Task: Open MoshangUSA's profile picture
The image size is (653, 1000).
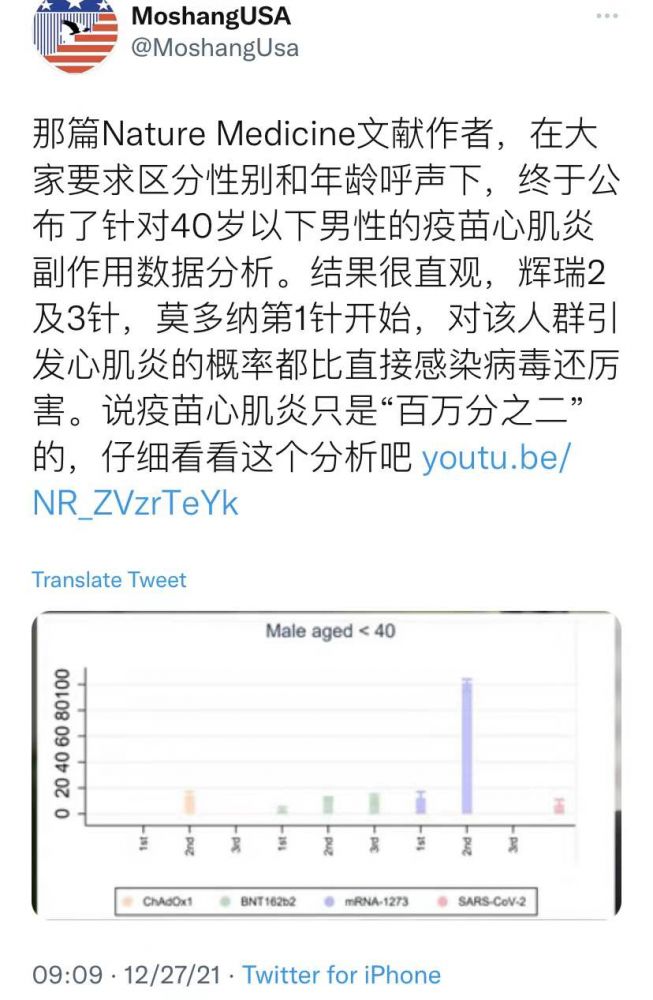Action: (77, 33)
